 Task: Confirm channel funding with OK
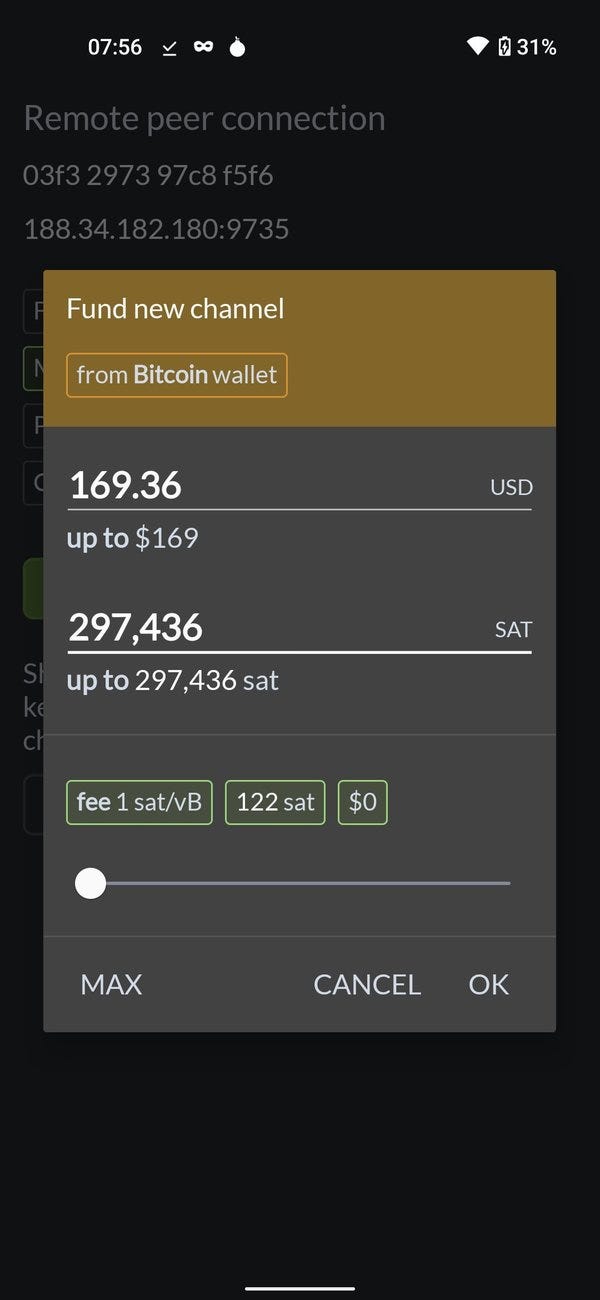tap(489, 984)
